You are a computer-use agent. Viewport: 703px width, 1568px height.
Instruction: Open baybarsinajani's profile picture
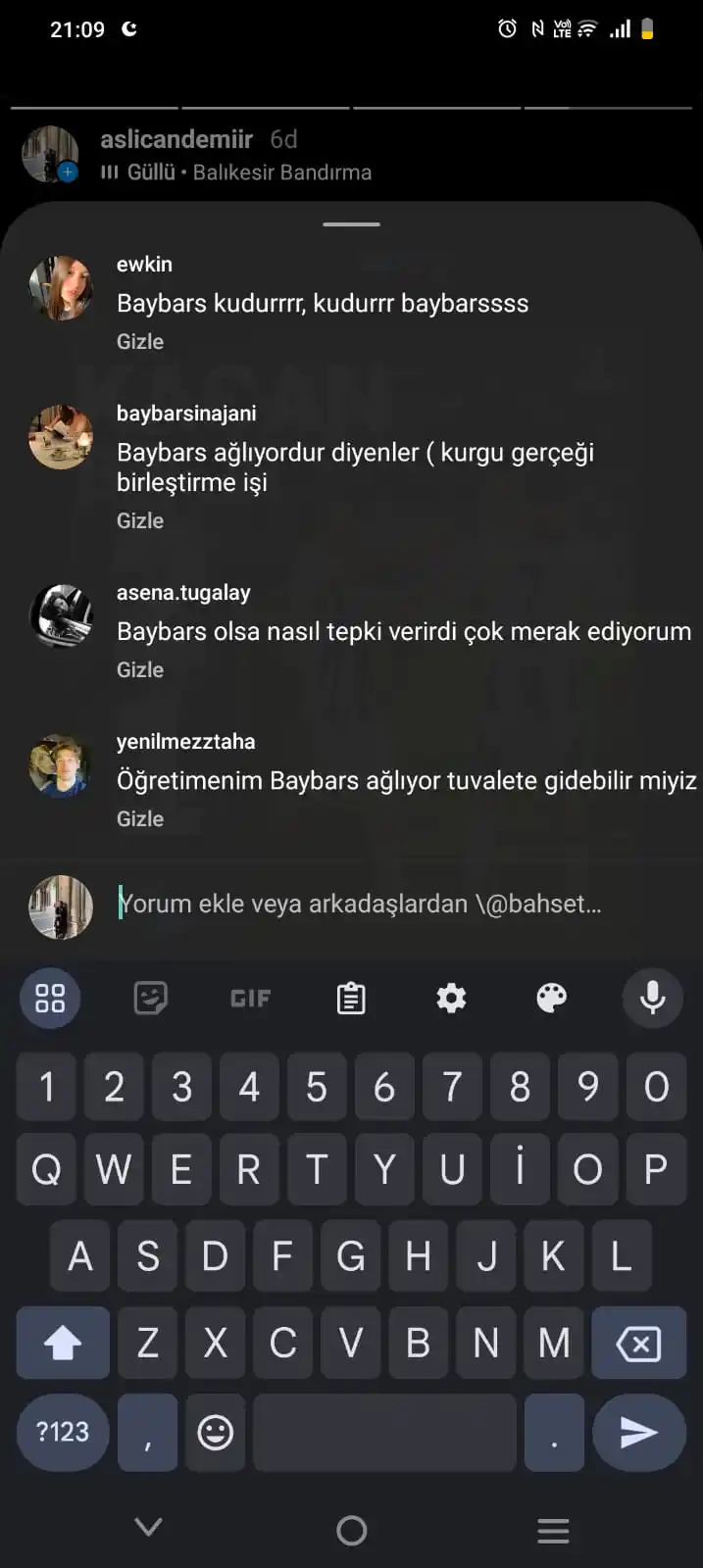coord(61,437)
